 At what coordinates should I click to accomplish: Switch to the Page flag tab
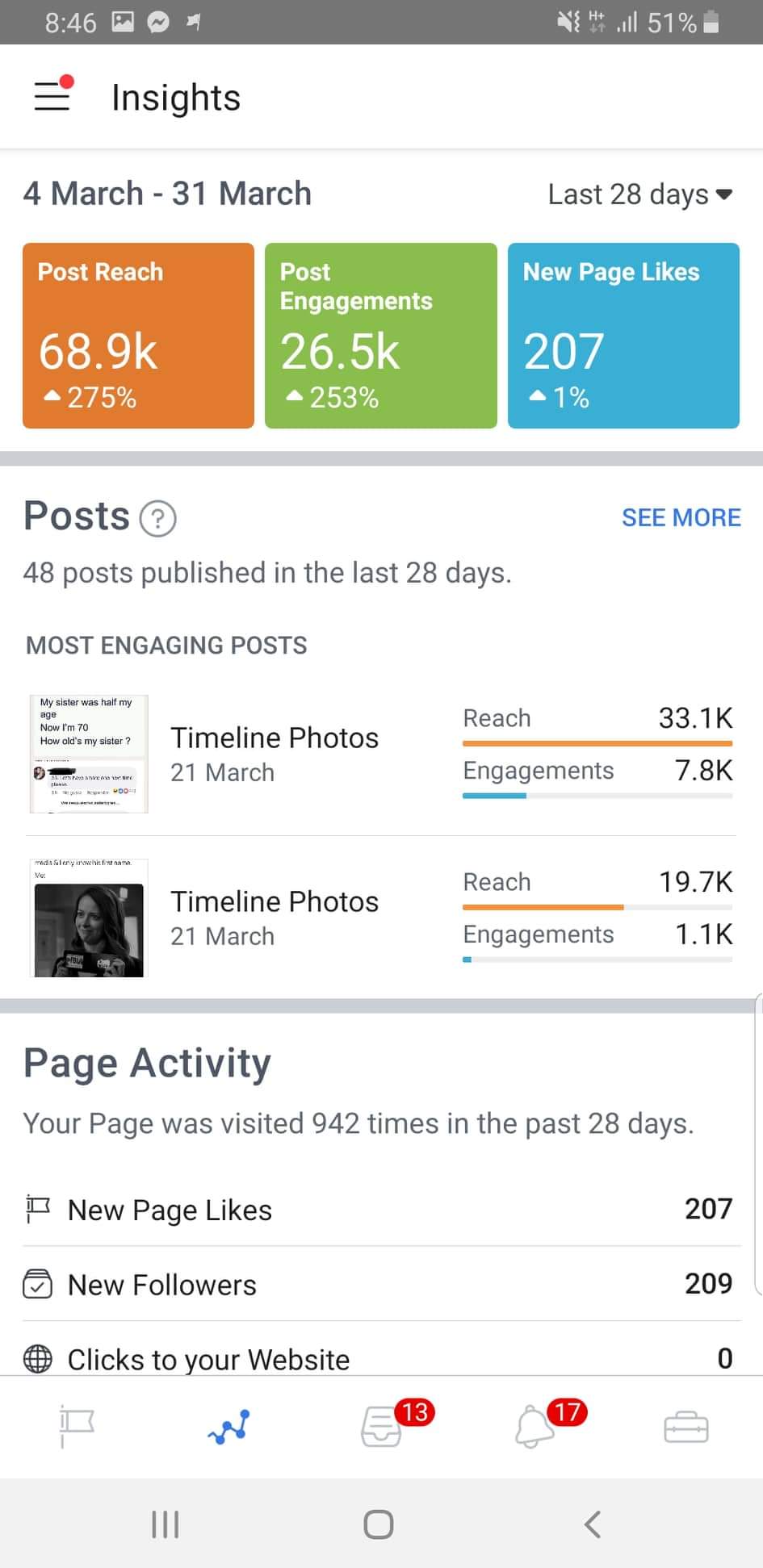(77, 1427)
